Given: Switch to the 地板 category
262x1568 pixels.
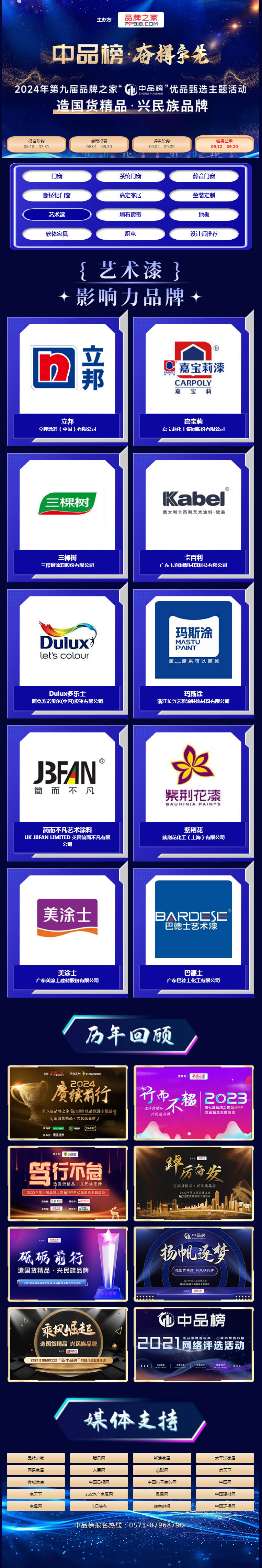Looking at the screenshot, I should pyautogui.click(x=204, y=215).
